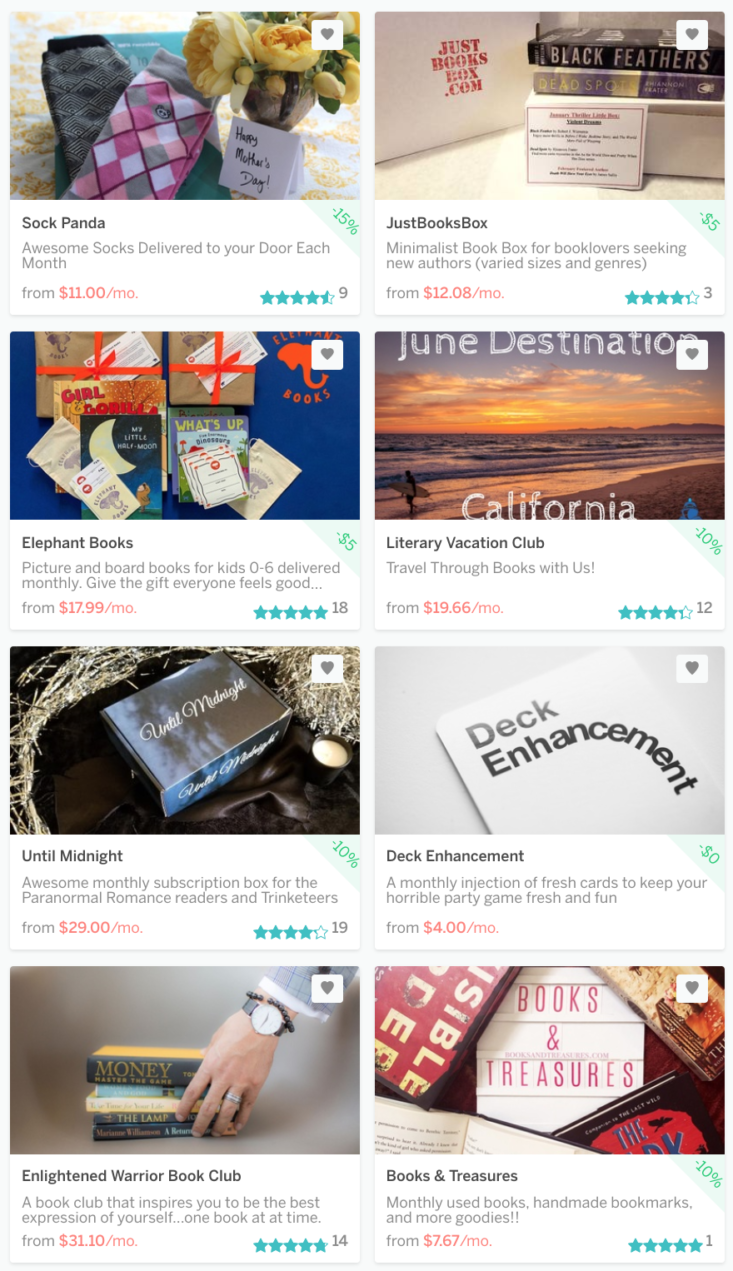Favorite the Until Midnight subscription

327,668
